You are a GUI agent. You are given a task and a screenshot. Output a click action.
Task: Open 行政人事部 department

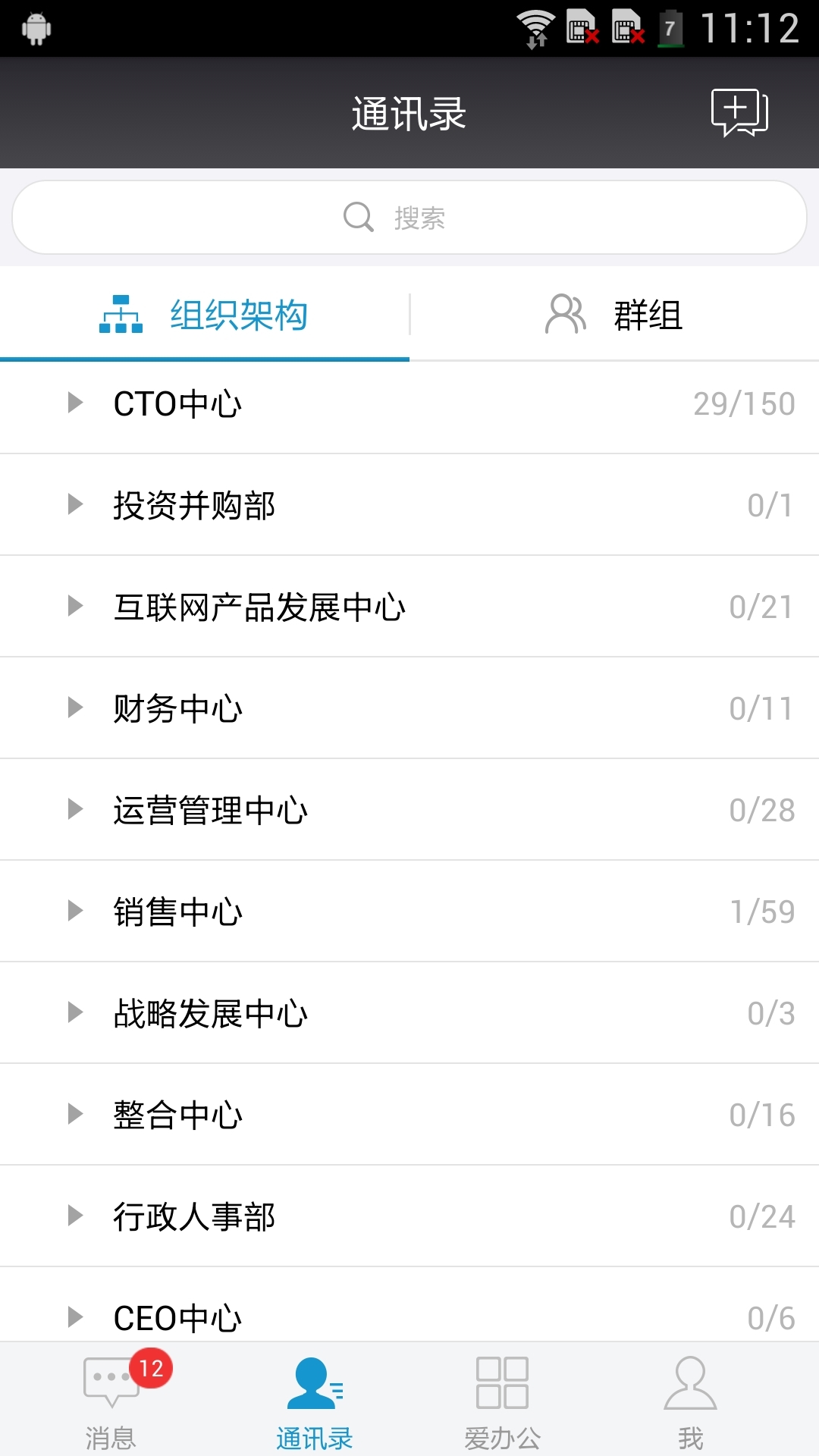[x=409, y=1216]
